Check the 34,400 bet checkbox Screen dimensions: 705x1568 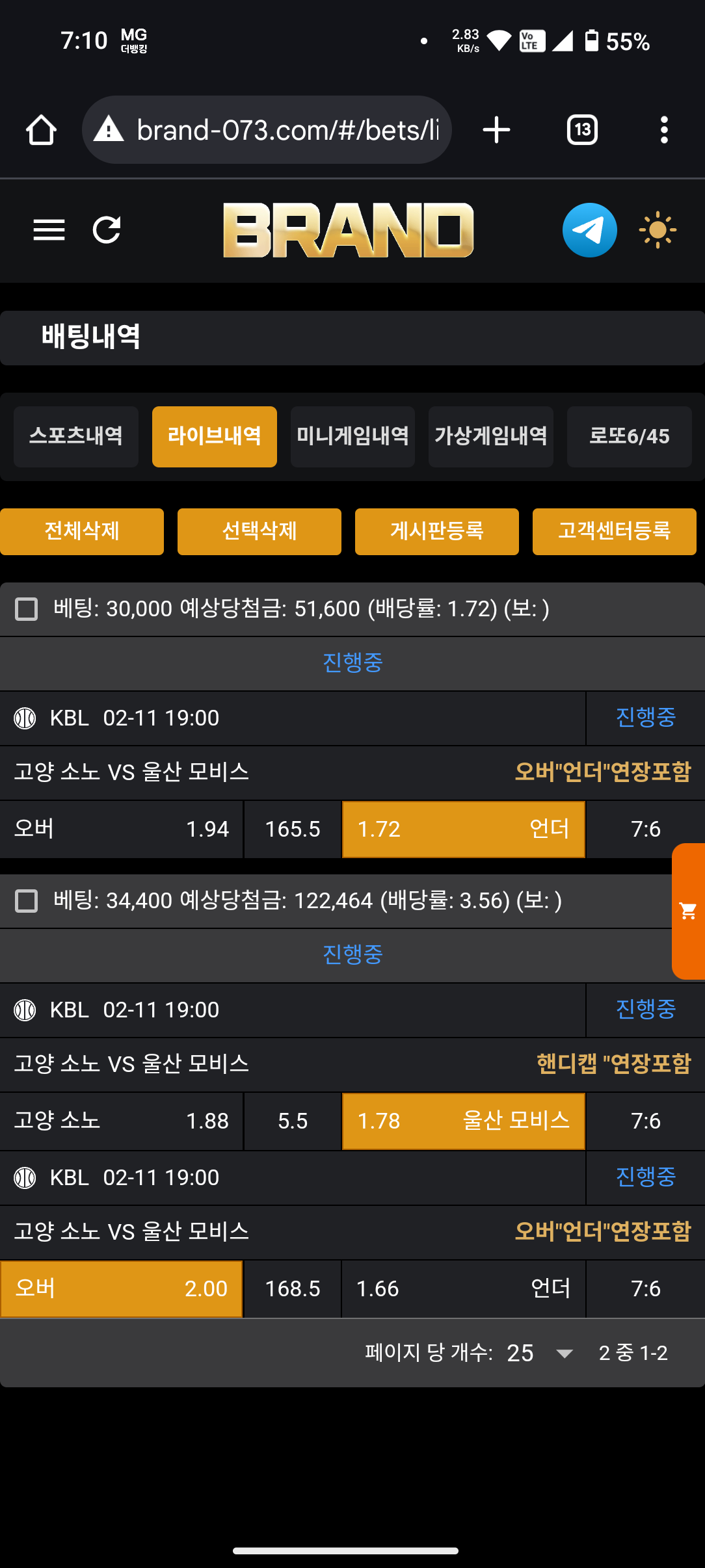point(26,901)
